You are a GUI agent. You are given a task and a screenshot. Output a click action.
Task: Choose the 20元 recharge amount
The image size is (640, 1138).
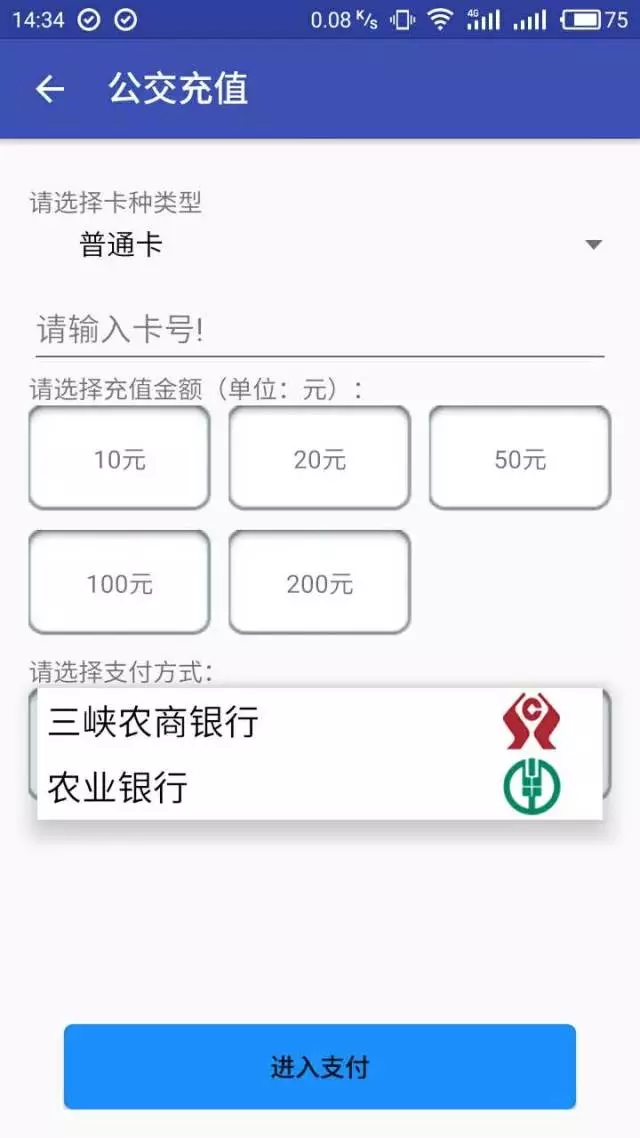319,458
